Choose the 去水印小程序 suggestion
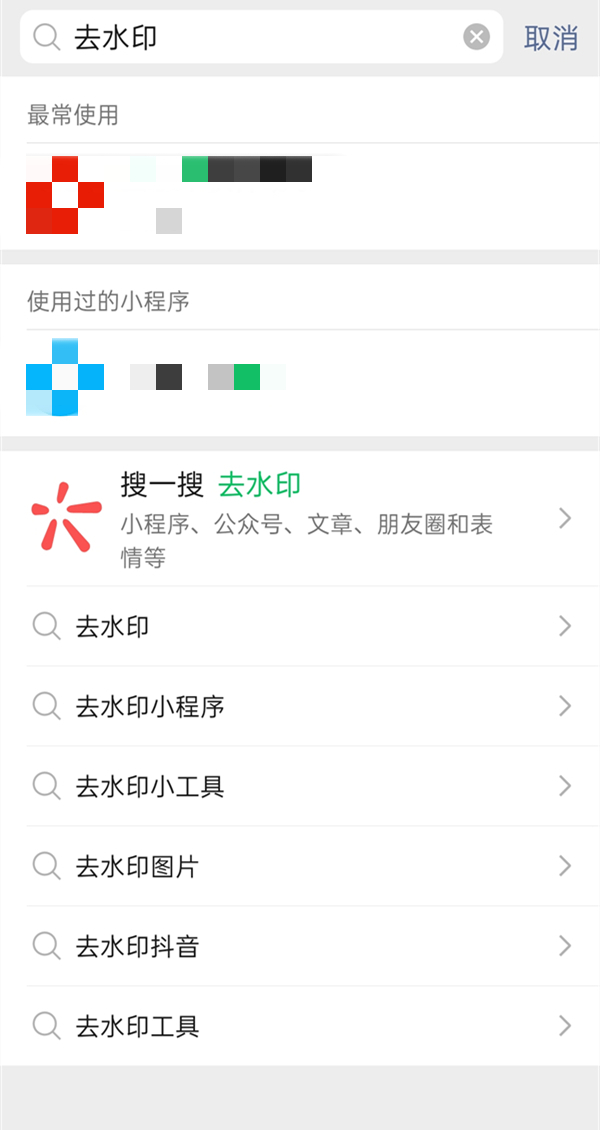This screenshot has width=600, height=1130. (x=300, y=707)
